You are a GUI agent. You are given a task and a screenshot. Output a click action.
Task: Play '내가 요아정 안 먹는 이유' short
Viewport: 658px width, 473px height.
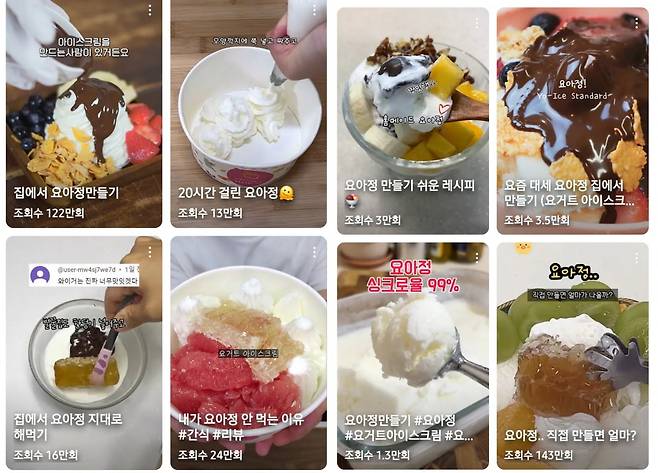(x=247, y=350)
